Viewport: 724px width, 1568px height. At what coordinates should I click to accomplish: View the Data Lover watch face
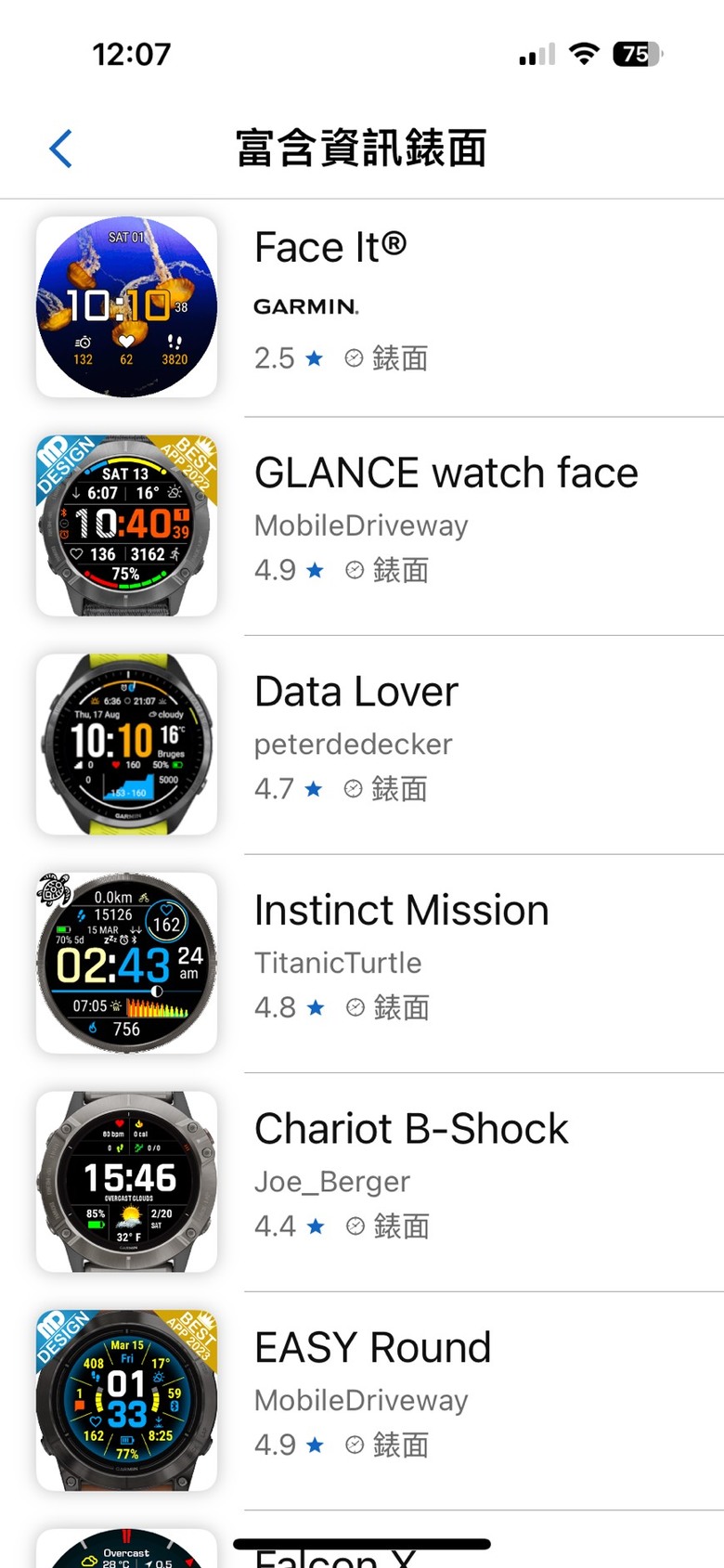tap(362, 745)
